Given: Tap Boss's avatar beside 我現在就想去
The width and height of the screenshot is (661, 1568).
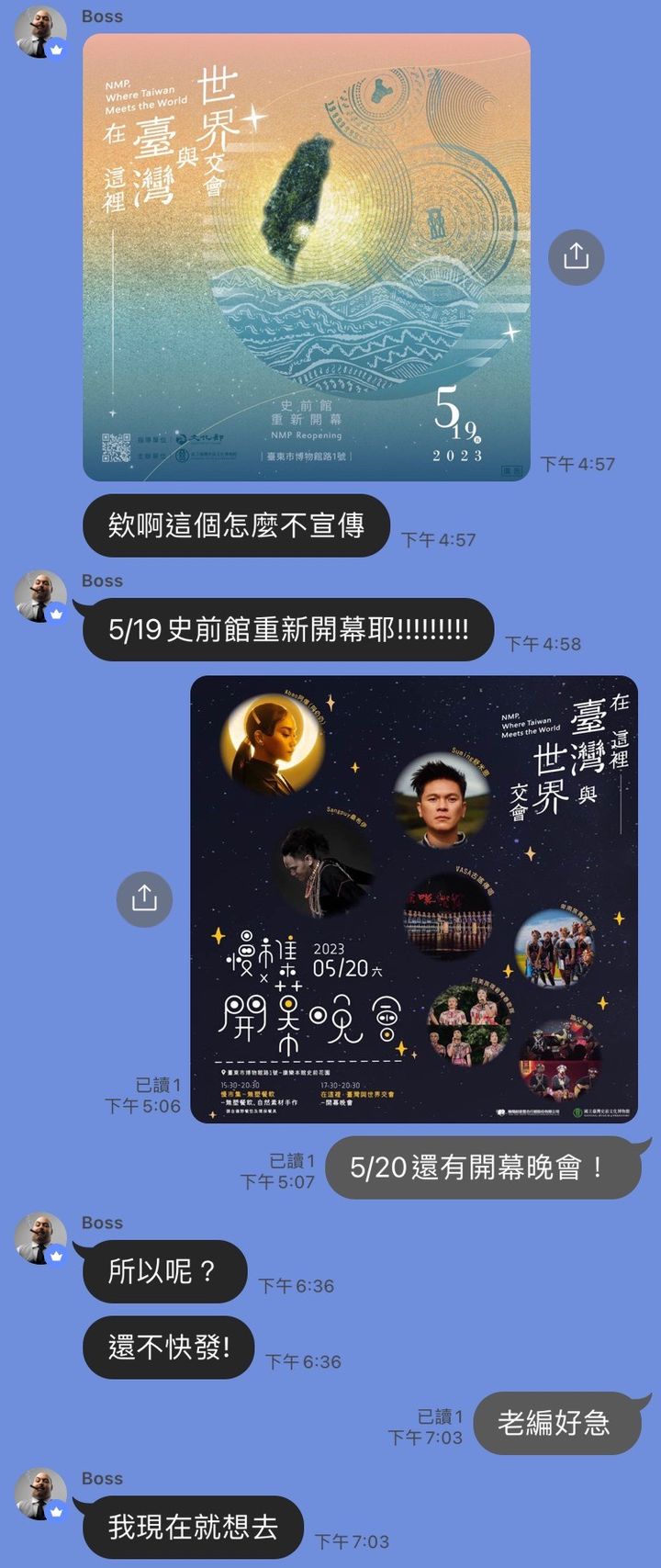Looking at the screenshot, I should [40, 1494].
